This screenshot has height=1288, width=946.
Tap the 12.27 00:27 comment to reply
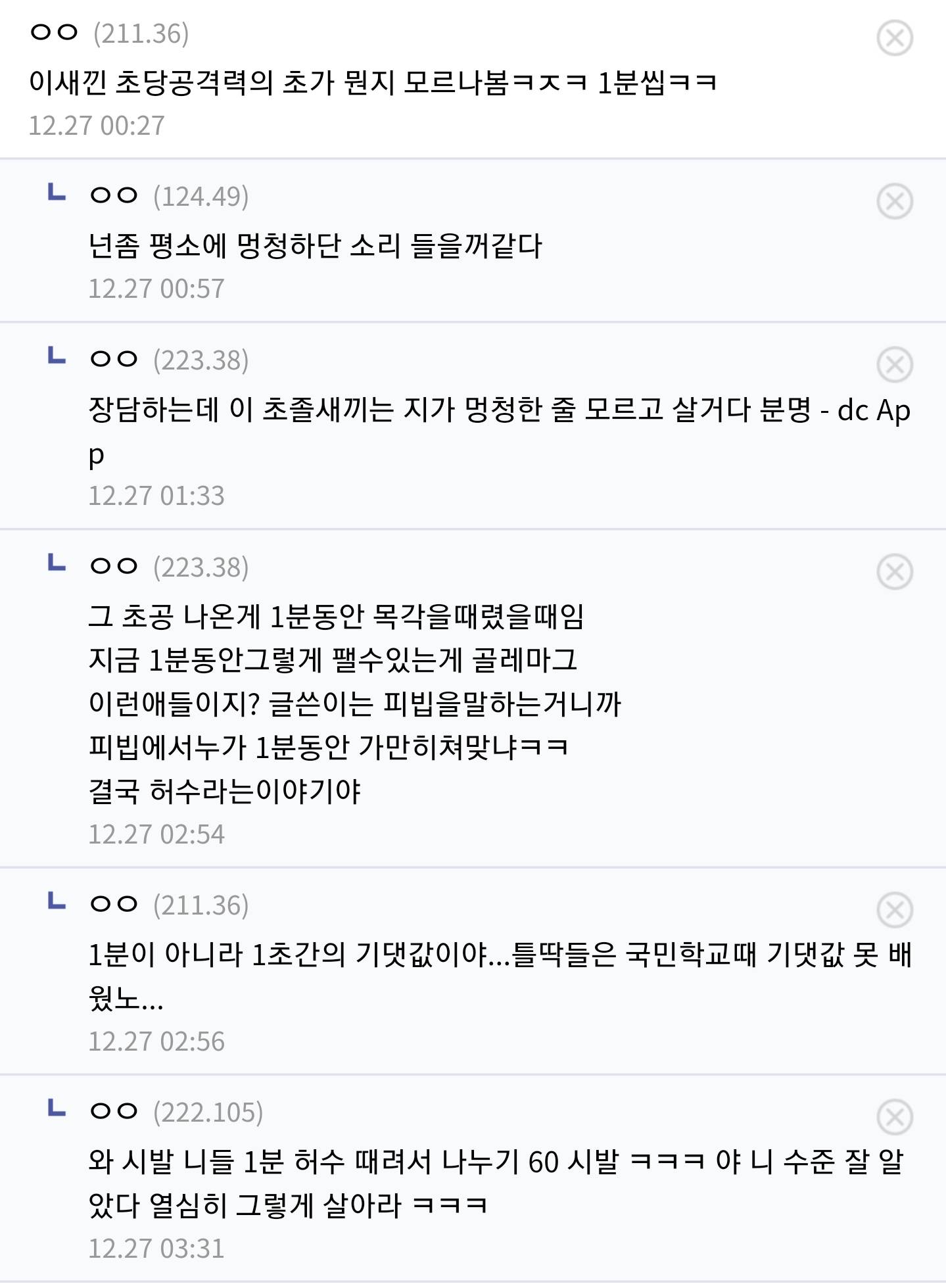point(372,83)
